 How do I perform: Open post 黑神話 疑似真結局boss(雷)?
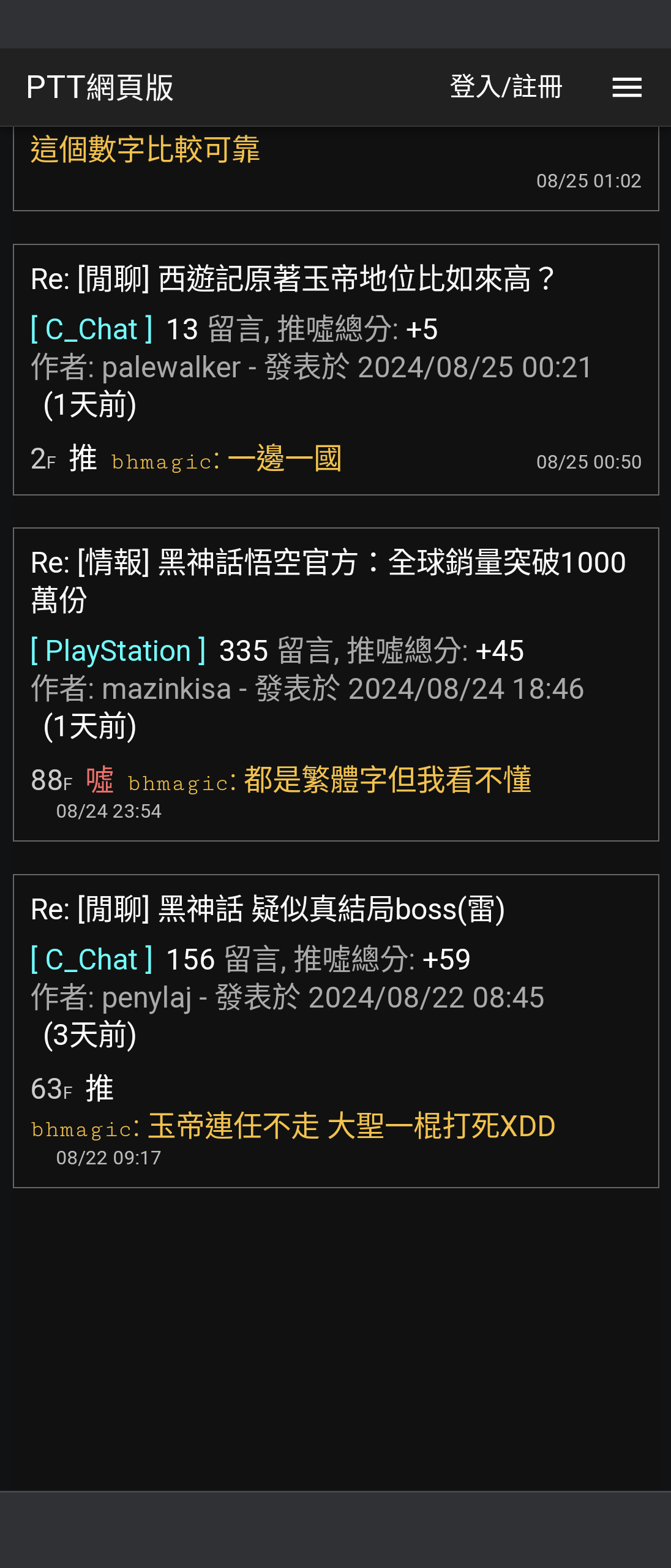pos(268,910)
